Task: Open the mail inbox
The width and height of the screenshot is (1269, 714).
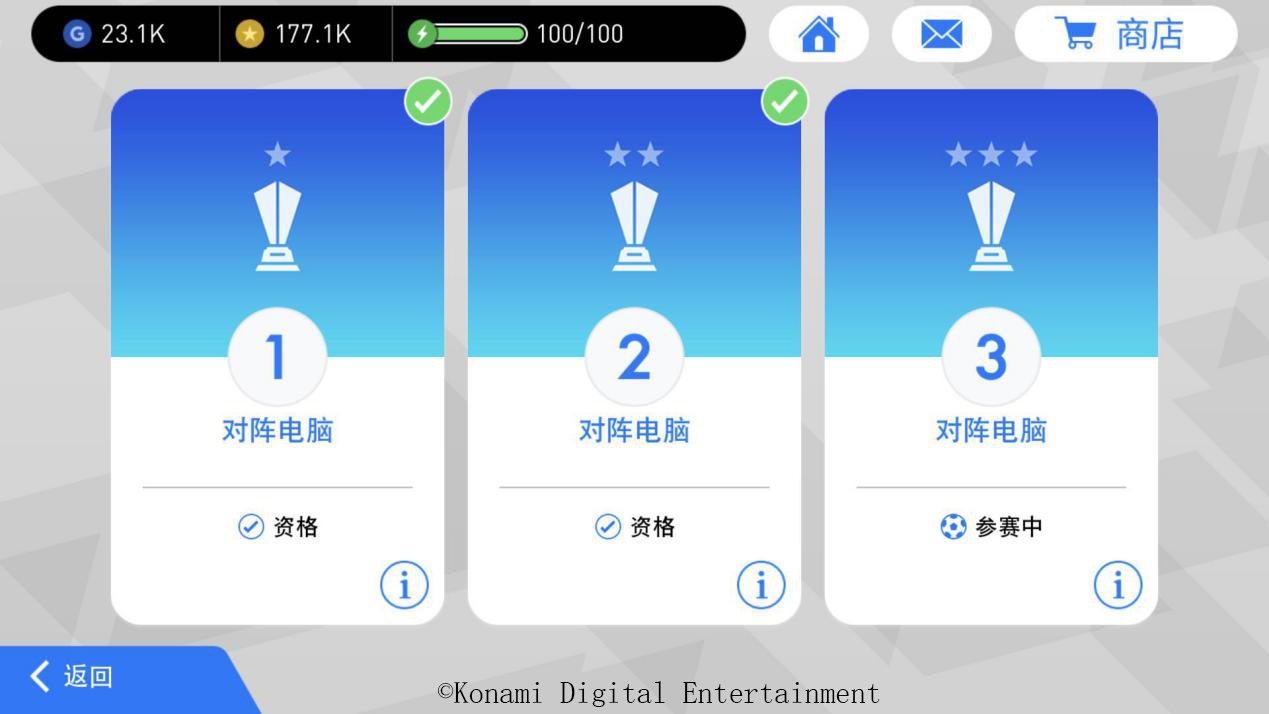Action: (941, 34)
